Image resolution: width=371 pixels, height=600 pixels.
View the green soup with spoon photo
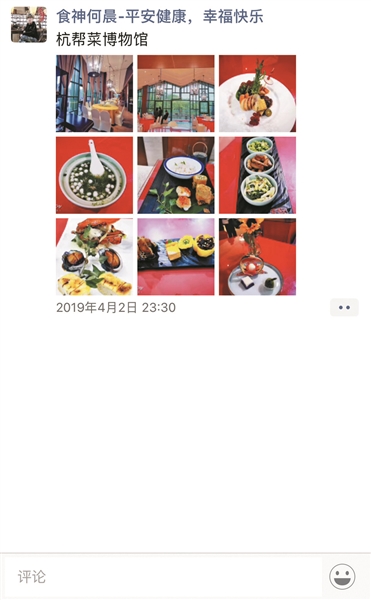point(94,175)
